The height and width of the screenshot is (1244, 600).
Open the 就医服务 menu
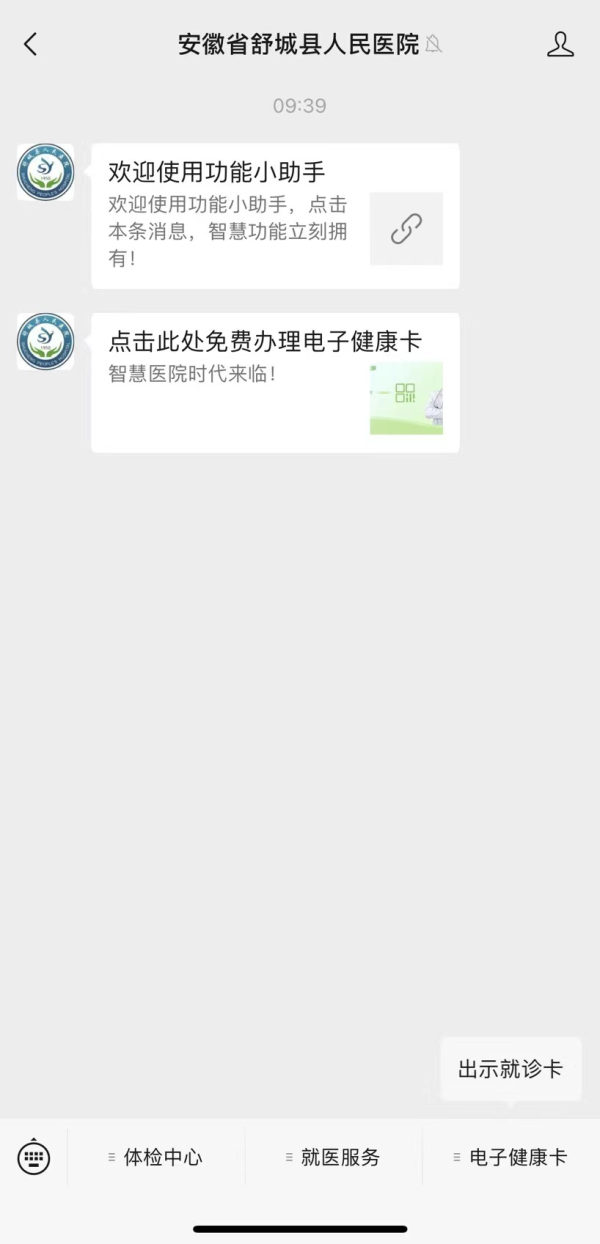[x=334, y=1157]
